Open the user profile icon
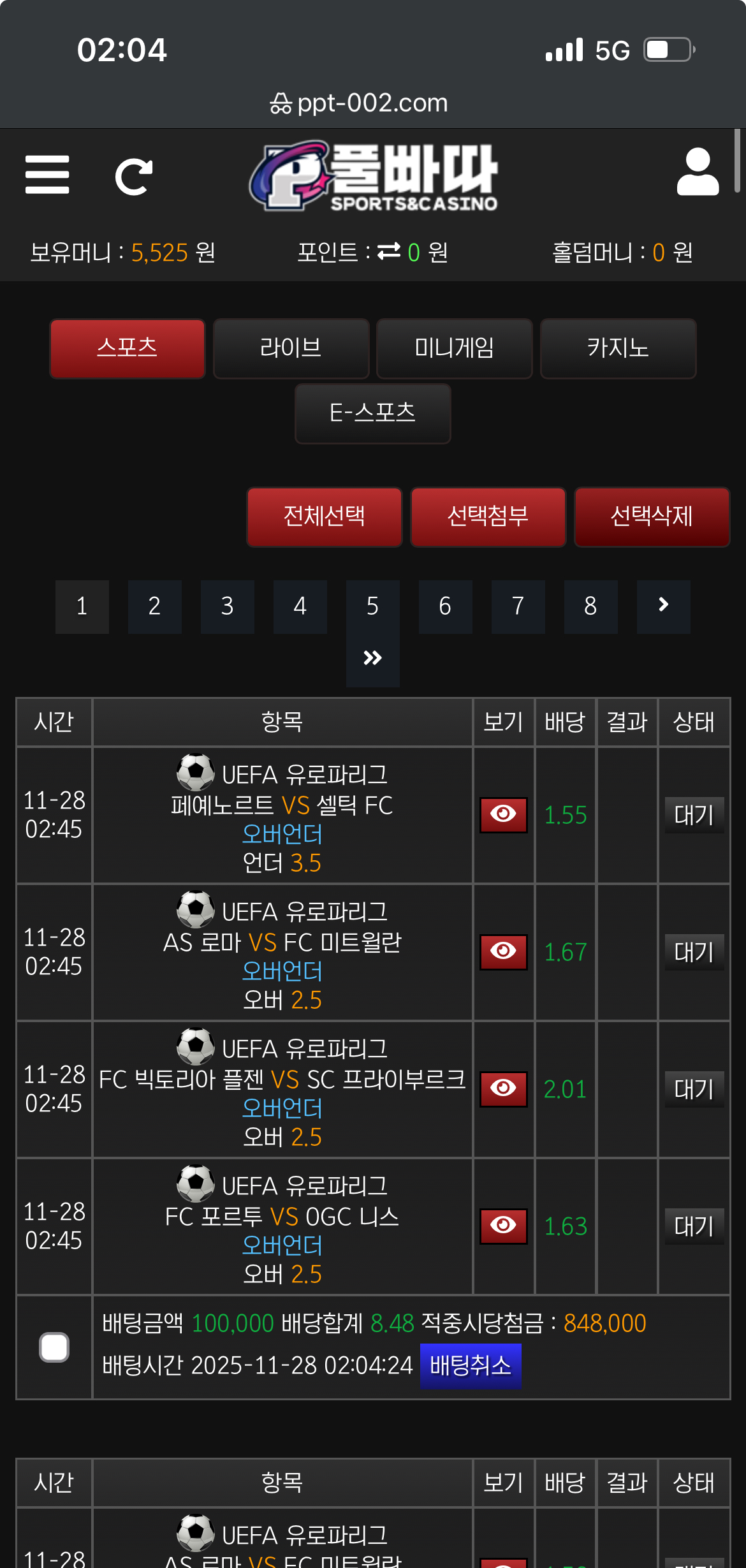 click(x=699, y=173)
